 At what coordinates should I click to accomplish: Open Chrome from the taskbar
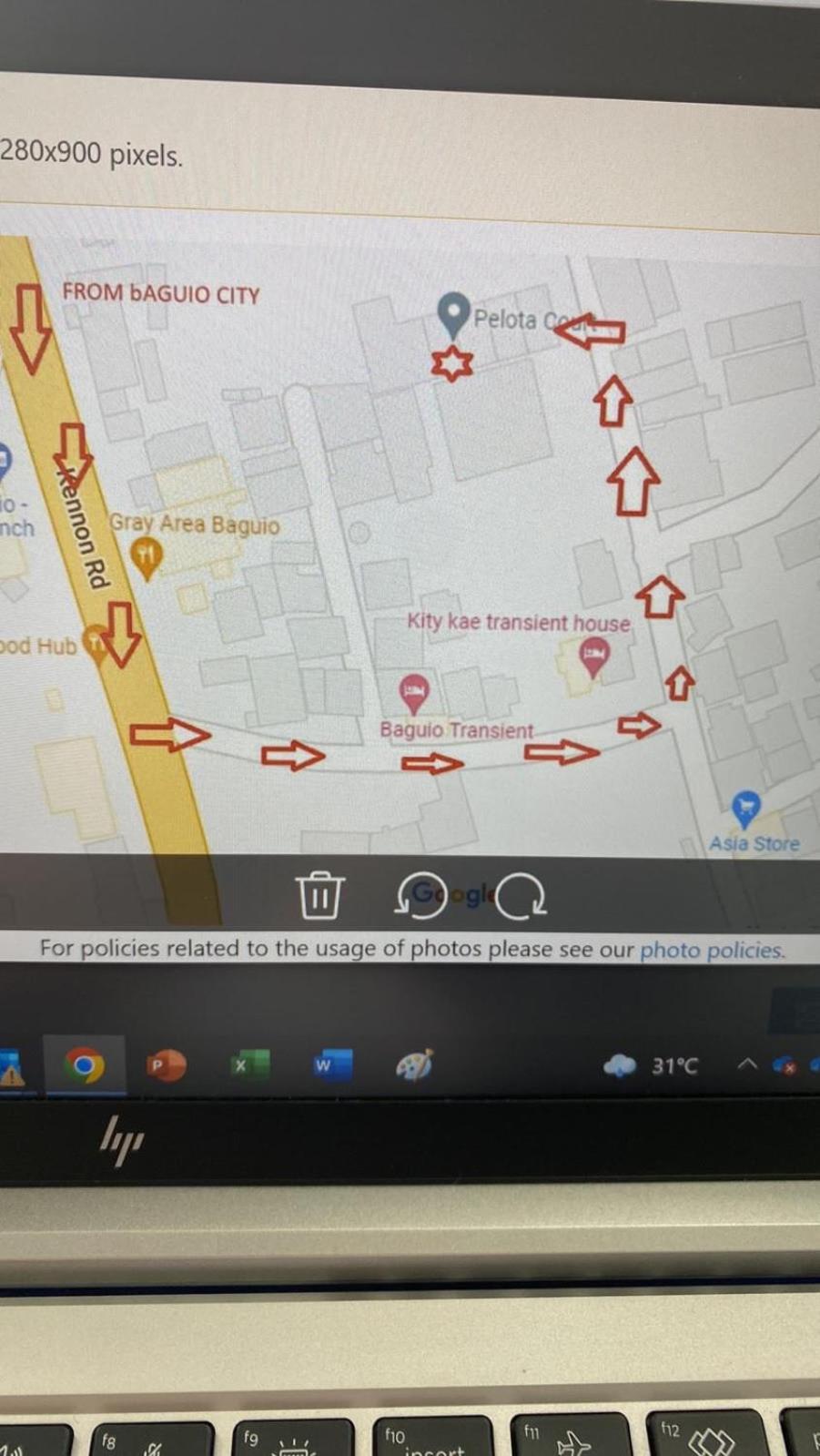[85, 1064]
